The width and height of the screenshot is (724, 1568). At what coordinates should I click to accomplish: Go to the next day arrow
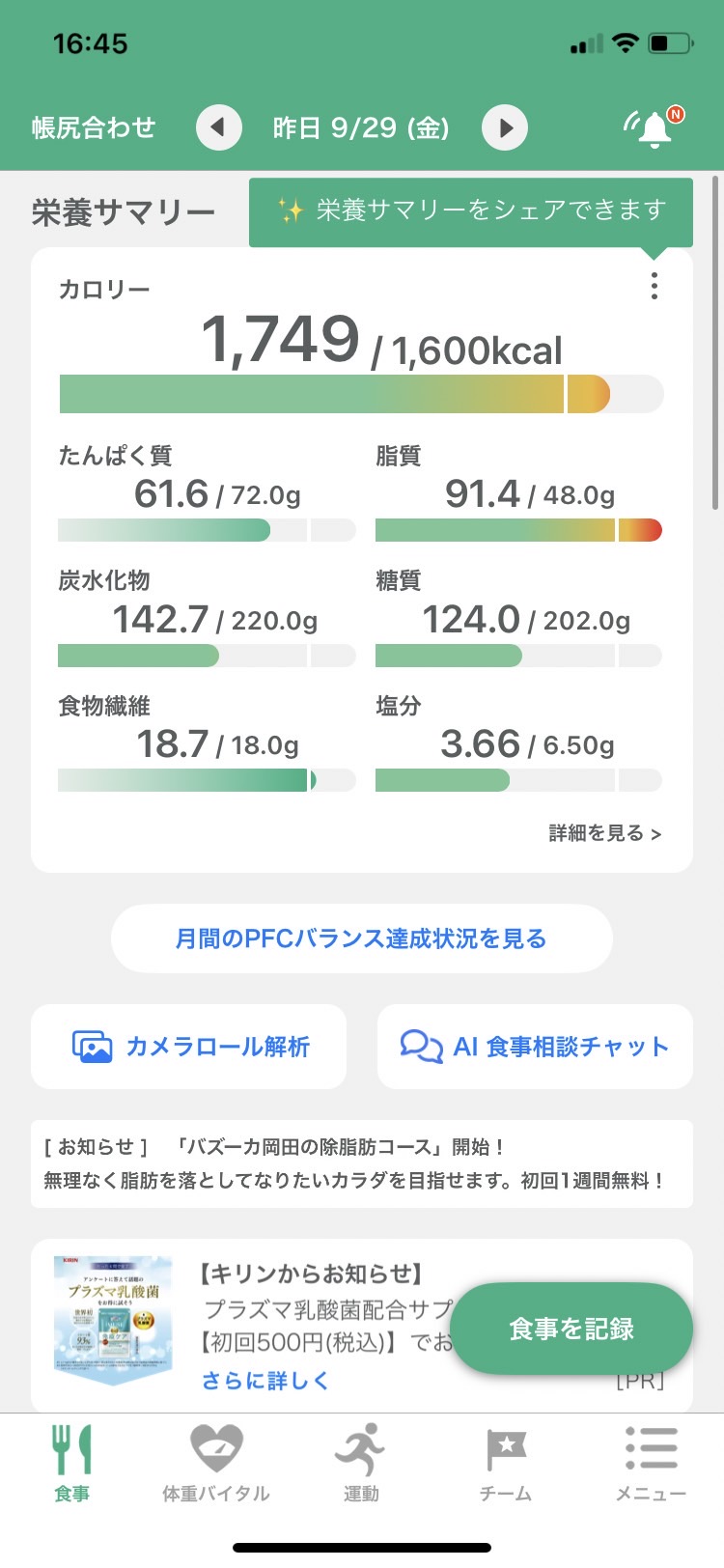(505, 127)
